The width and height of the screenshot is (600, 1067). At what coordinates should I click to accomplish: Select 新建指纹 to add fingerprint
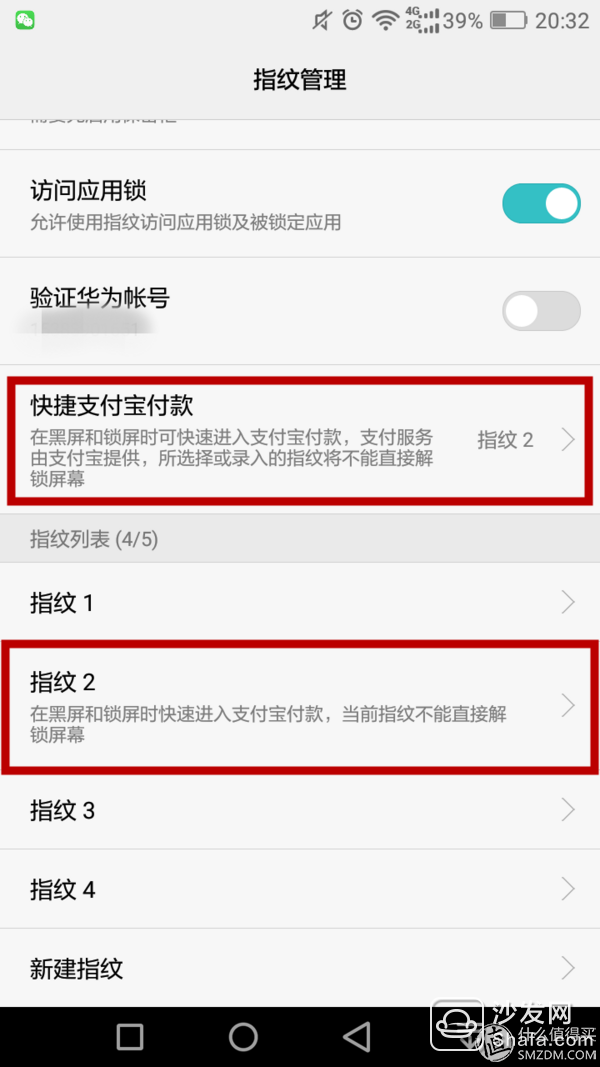(x=300, y=968)
